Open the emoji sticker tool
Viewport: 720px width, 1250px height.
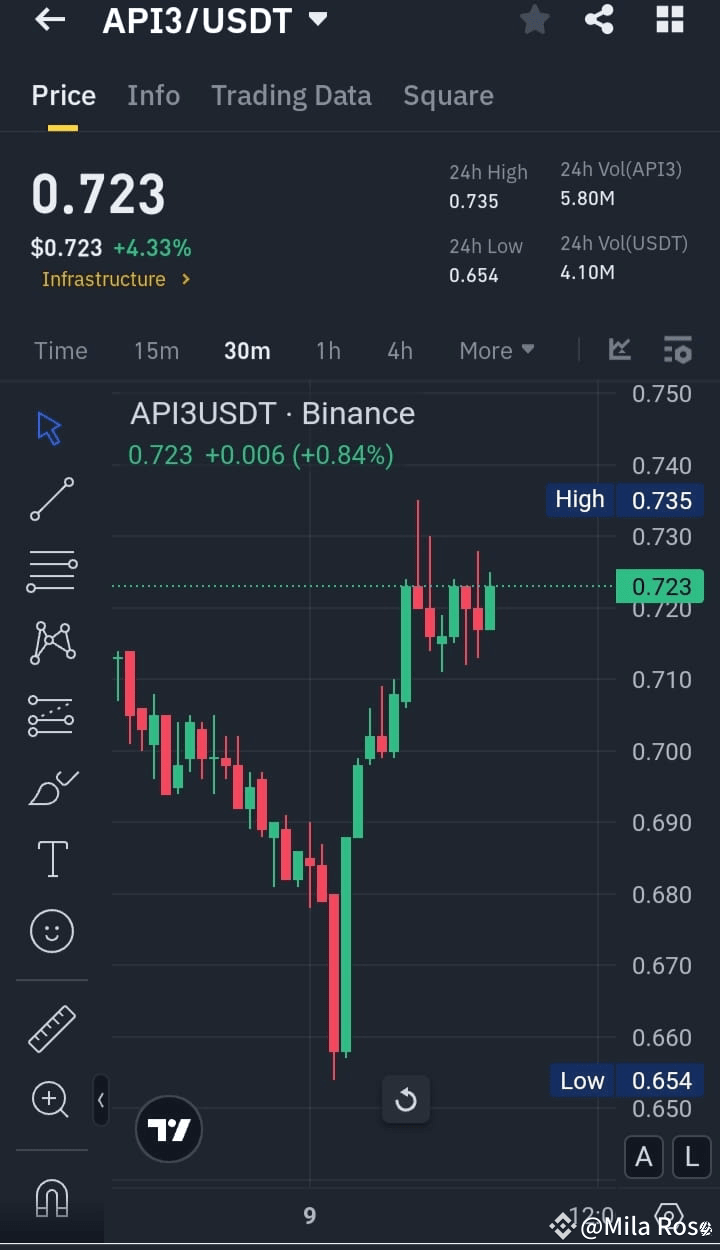48,930
